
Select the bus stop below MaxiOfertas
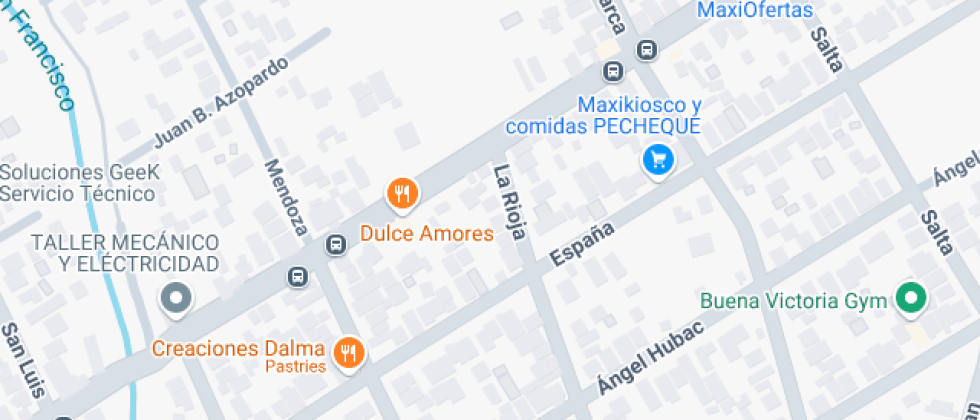(x=647, y=49)
